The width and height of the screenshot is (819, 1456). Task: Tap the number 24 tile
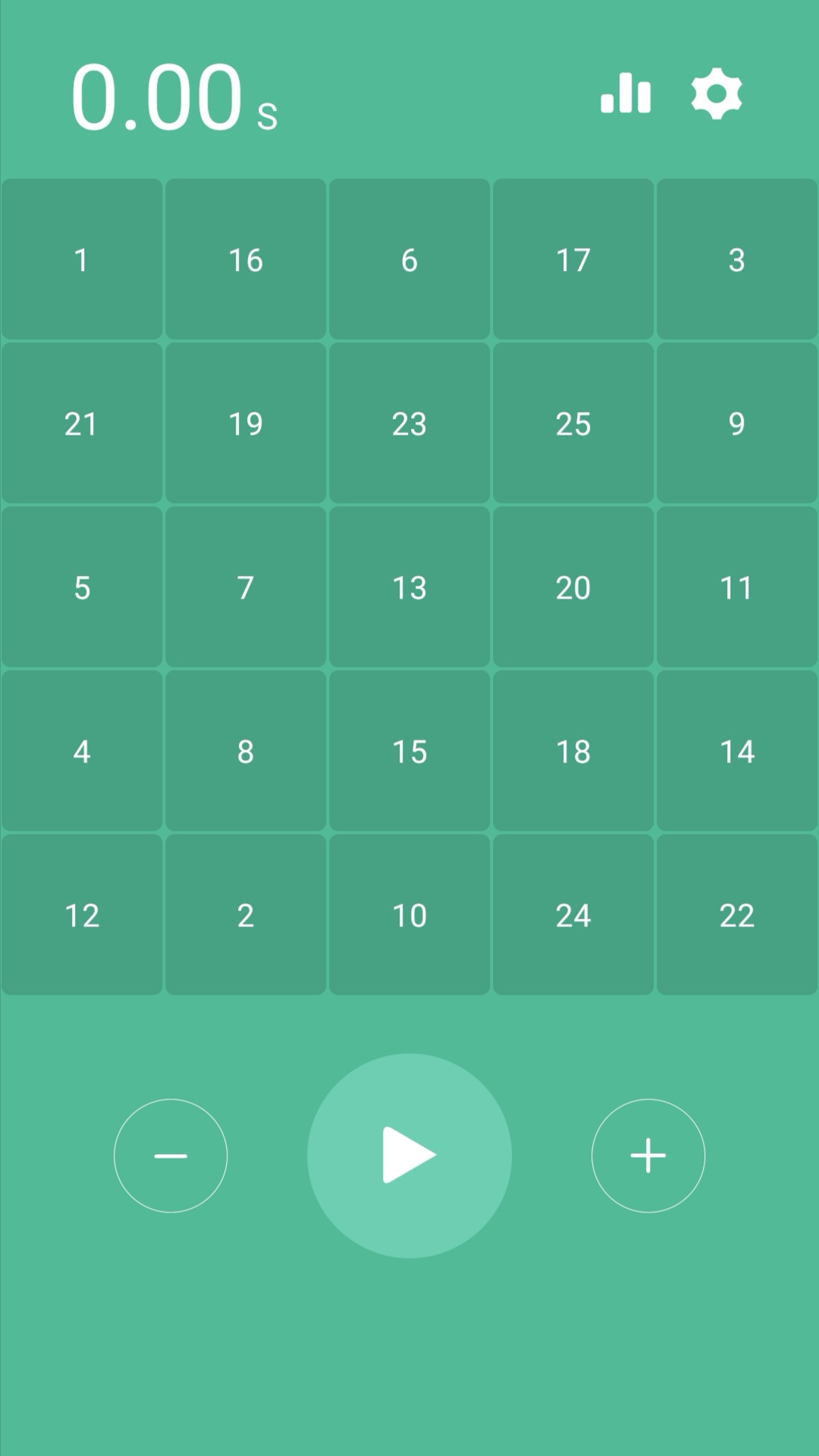(573, 915)
